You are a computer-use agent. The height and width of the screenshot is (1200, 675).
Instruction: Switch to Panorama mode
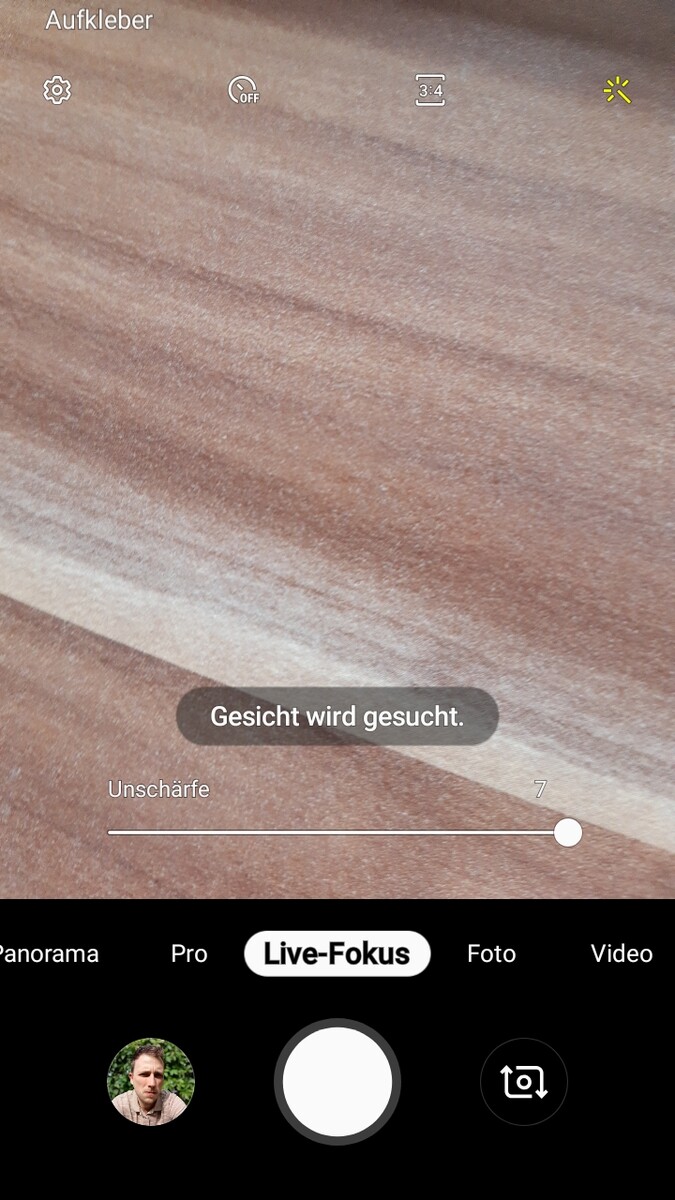click(x=48, y=954)
